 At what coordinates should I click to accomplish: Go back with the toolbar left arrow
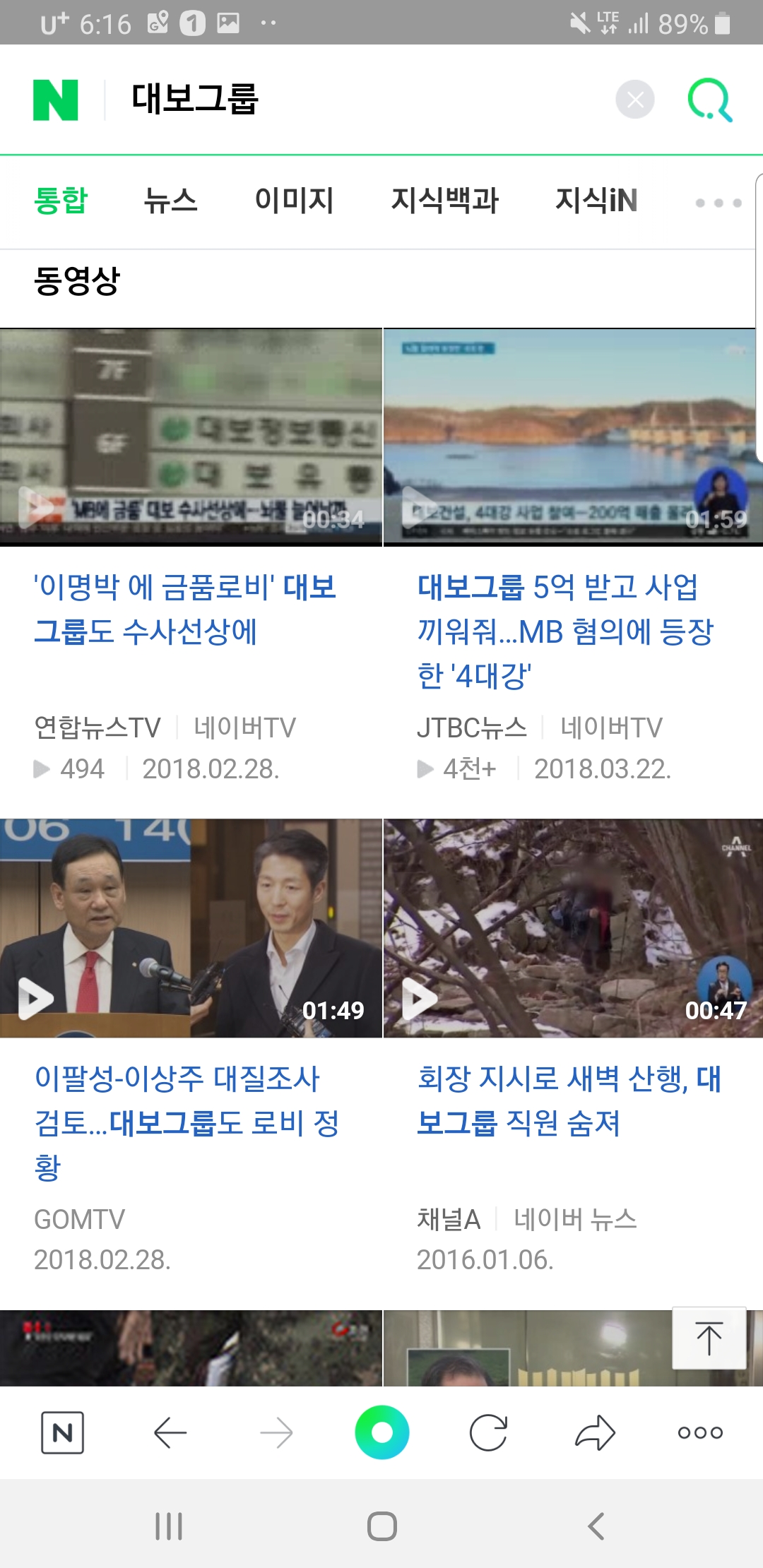tap(170, 1432)
